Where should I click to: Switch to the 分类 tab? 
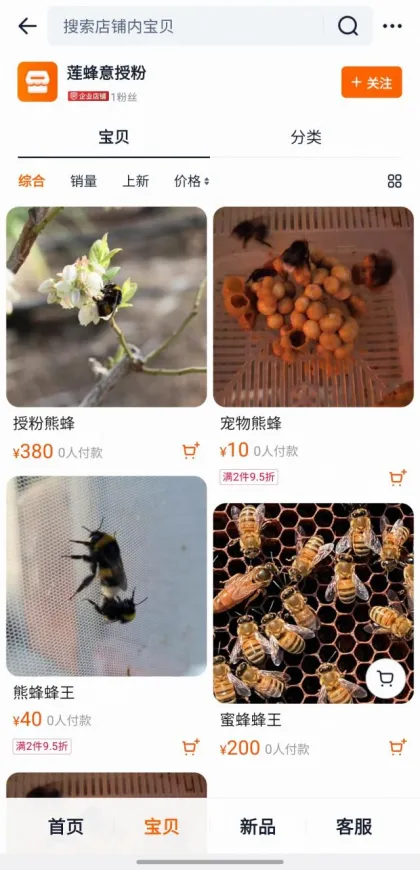point(306,137)
